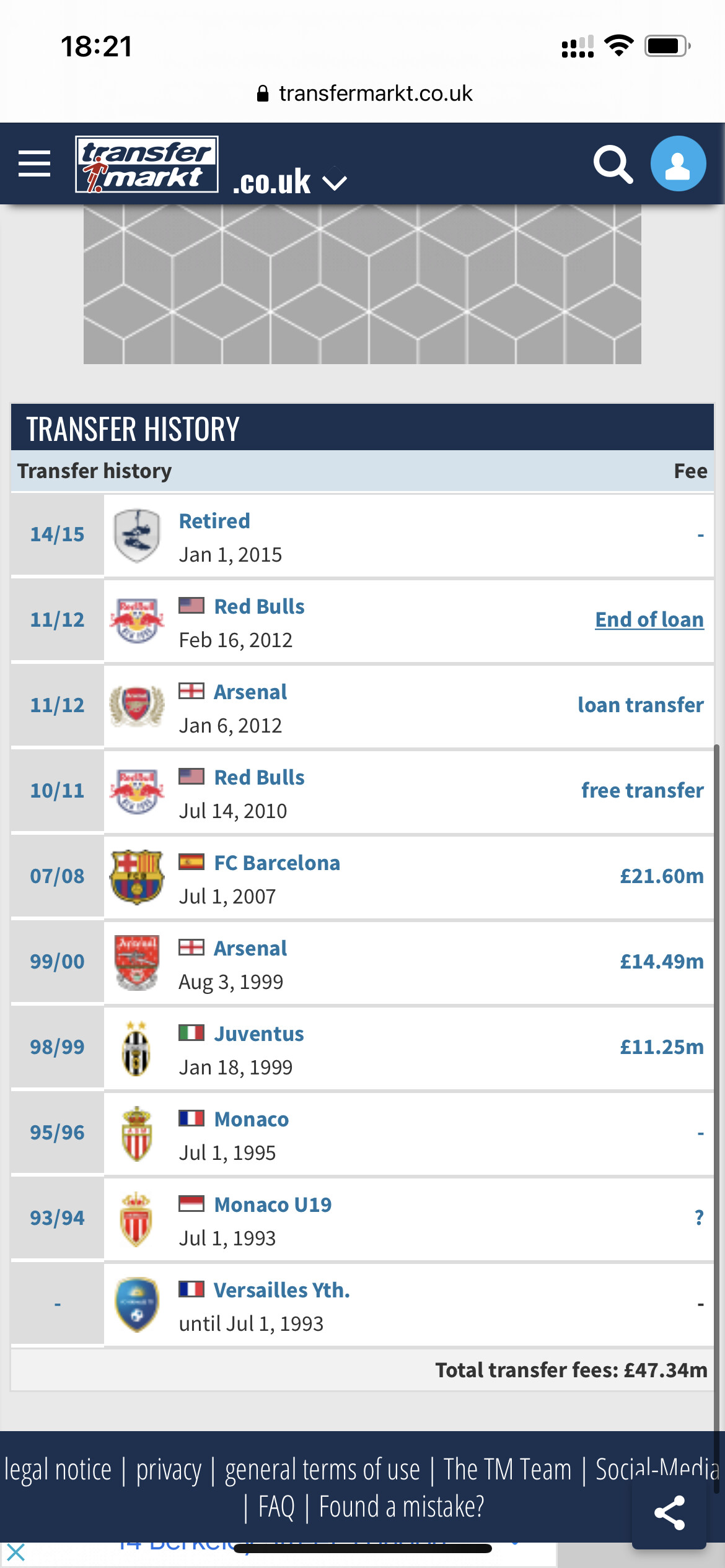This screenshot has width=725, height=1568.
Task: Open the legal notice link
Action: (58, 1470)
